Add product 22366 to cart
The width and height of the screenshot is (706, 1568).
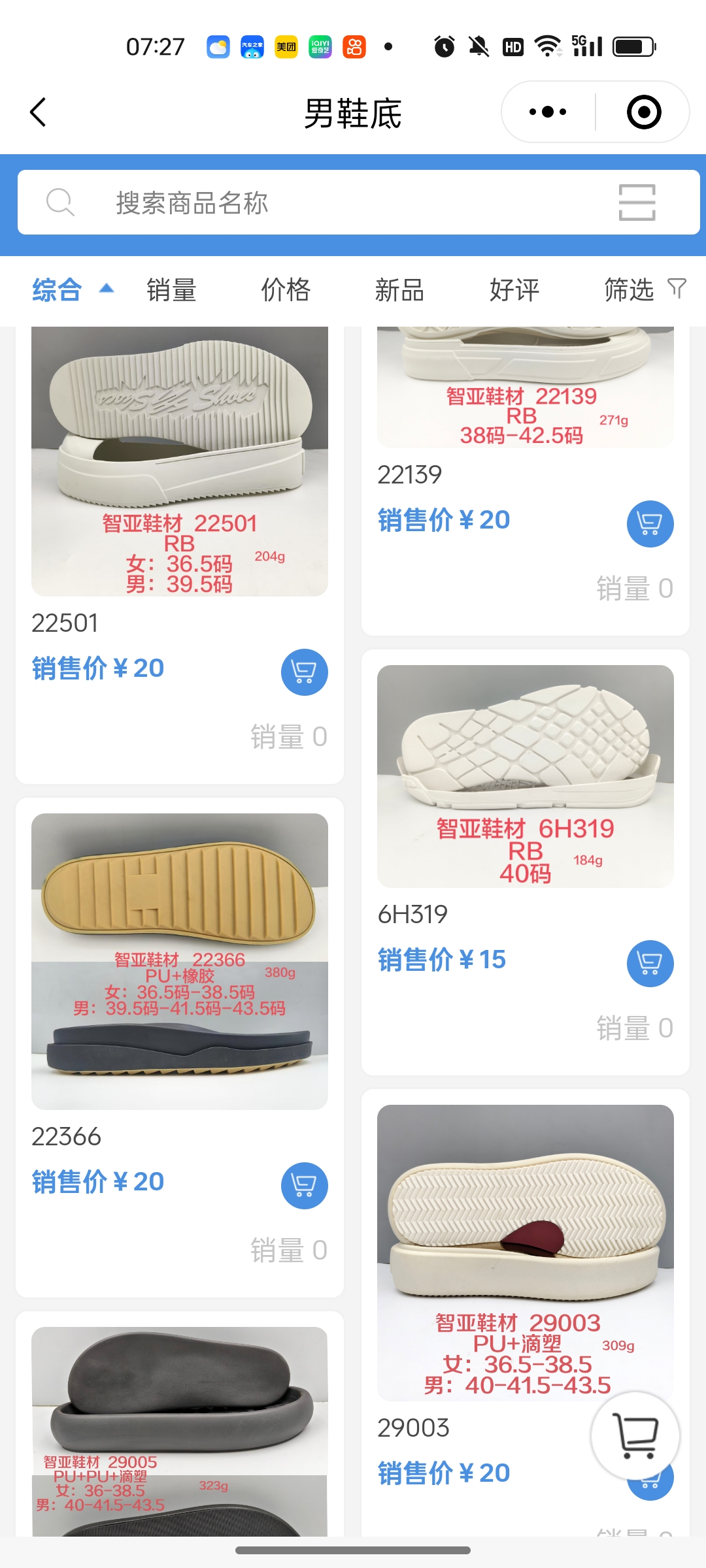[304, 1185]
